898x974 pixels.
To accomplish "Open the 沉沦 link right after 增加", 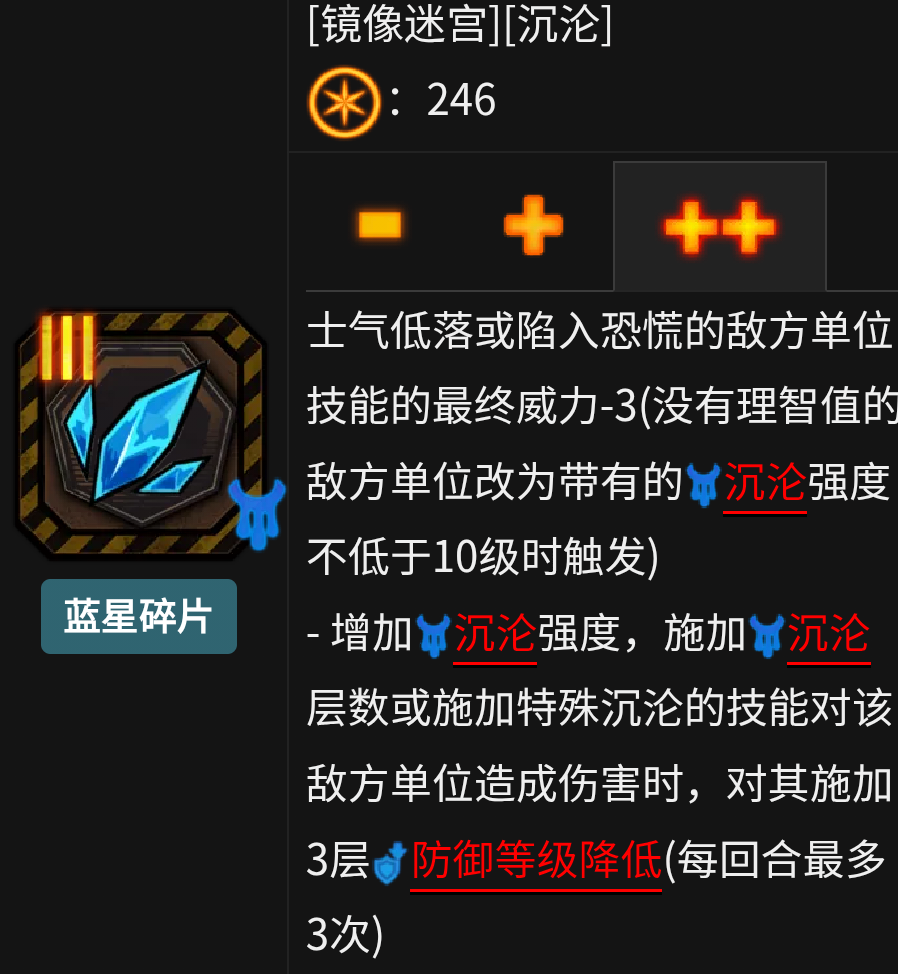I will (x=495, y=634).
